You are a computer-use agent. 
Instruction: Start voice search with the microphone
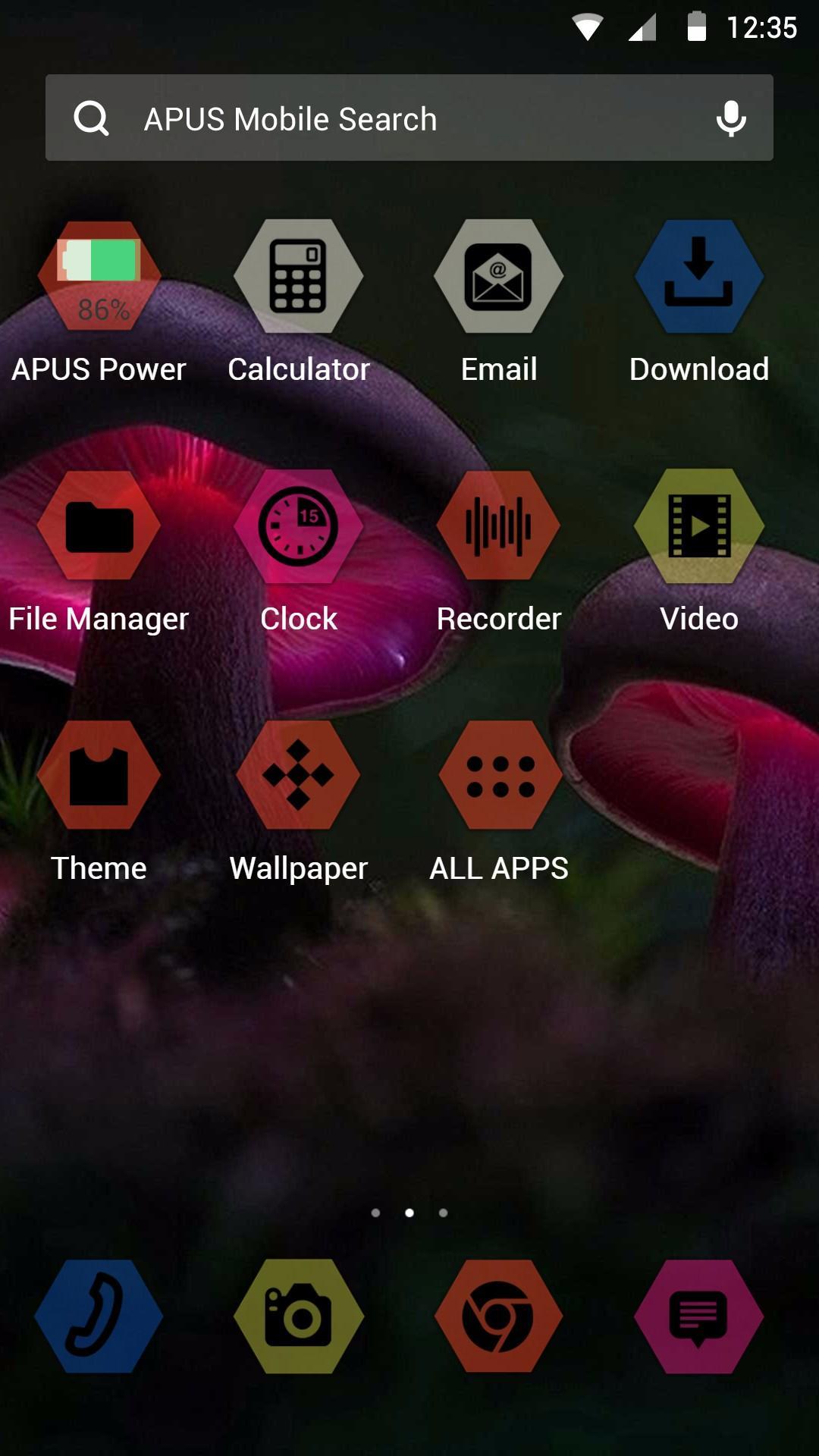(x=730, y=118)
